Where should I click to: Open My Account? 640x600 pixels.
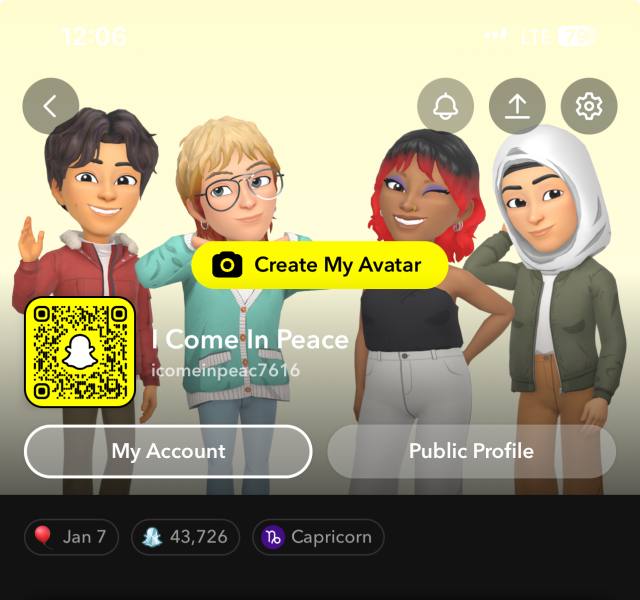pos(168,451)
